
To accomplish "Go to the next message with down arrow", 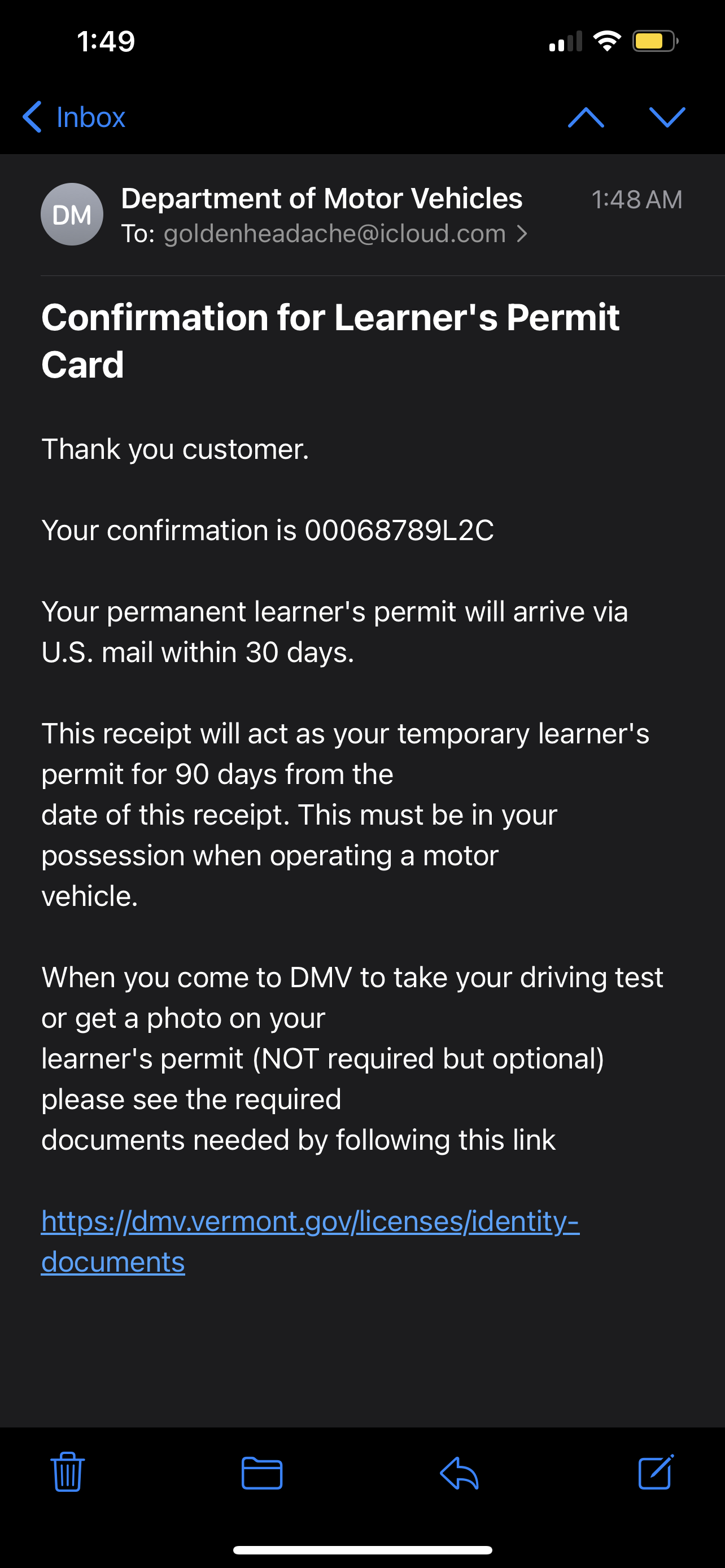I will (x=667, y=117).
